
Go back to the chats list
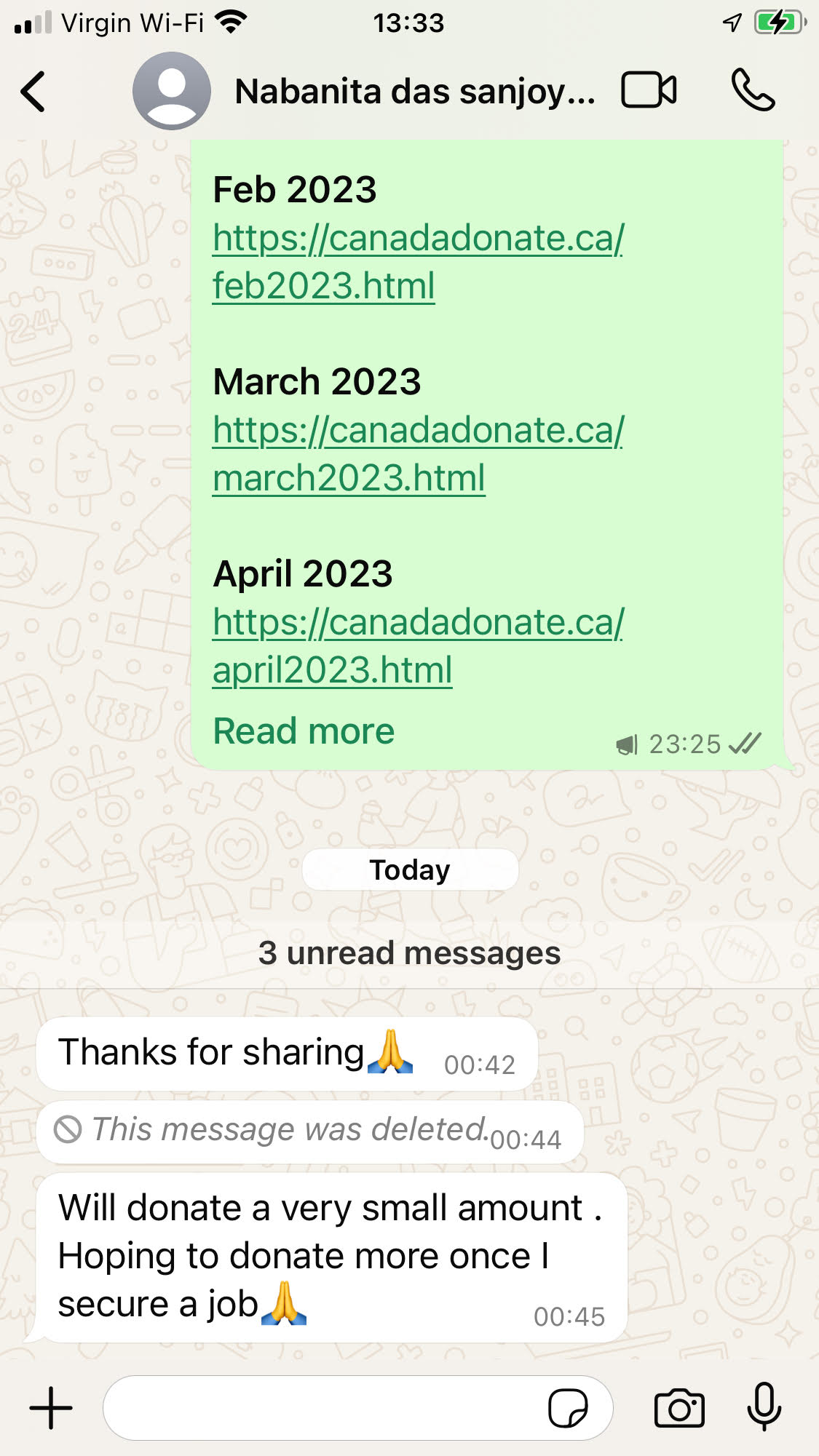[33, 92]
